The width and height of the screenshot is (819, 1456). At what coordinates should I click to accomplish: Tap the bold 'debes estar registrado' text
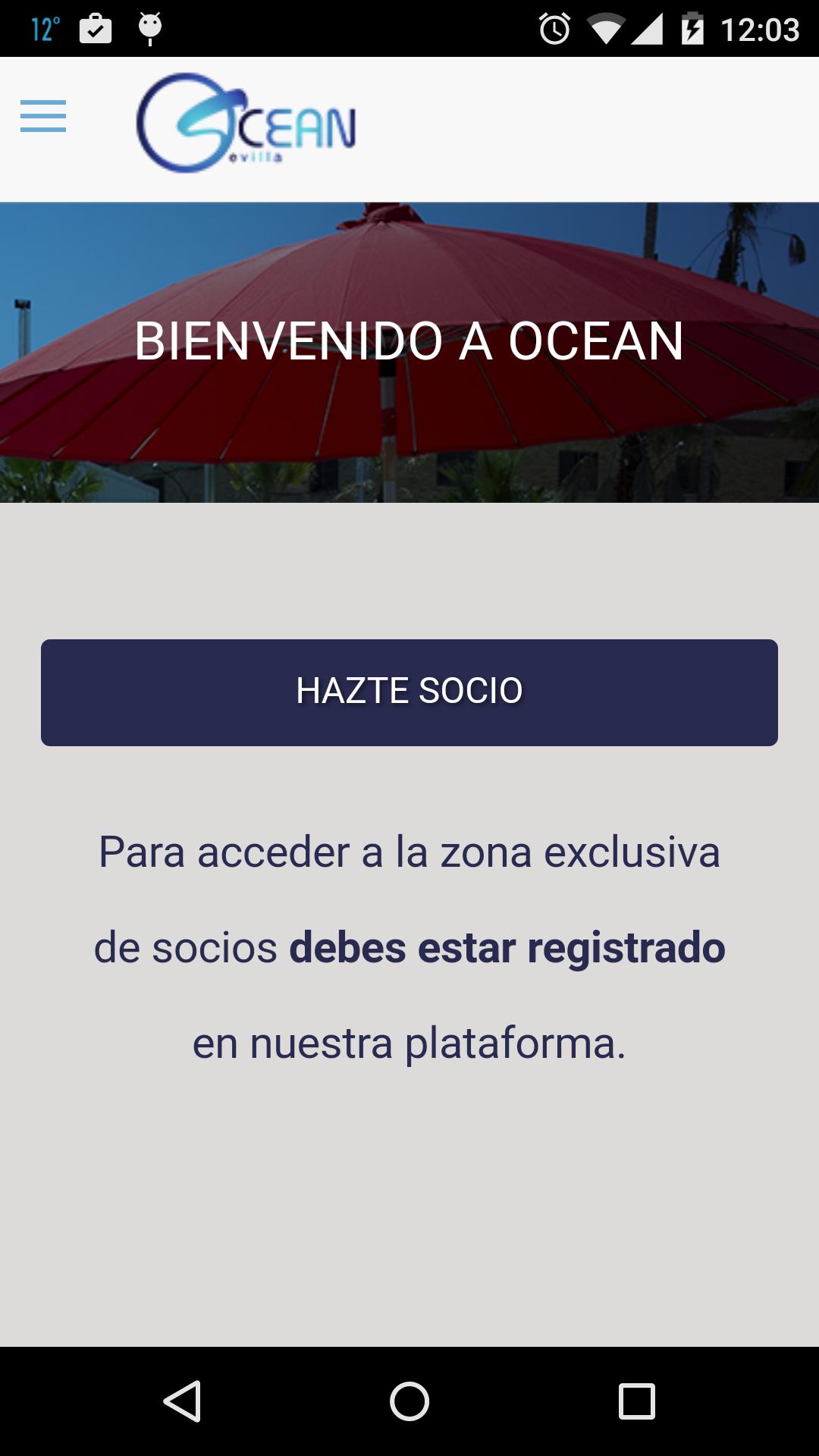point(507,948)
